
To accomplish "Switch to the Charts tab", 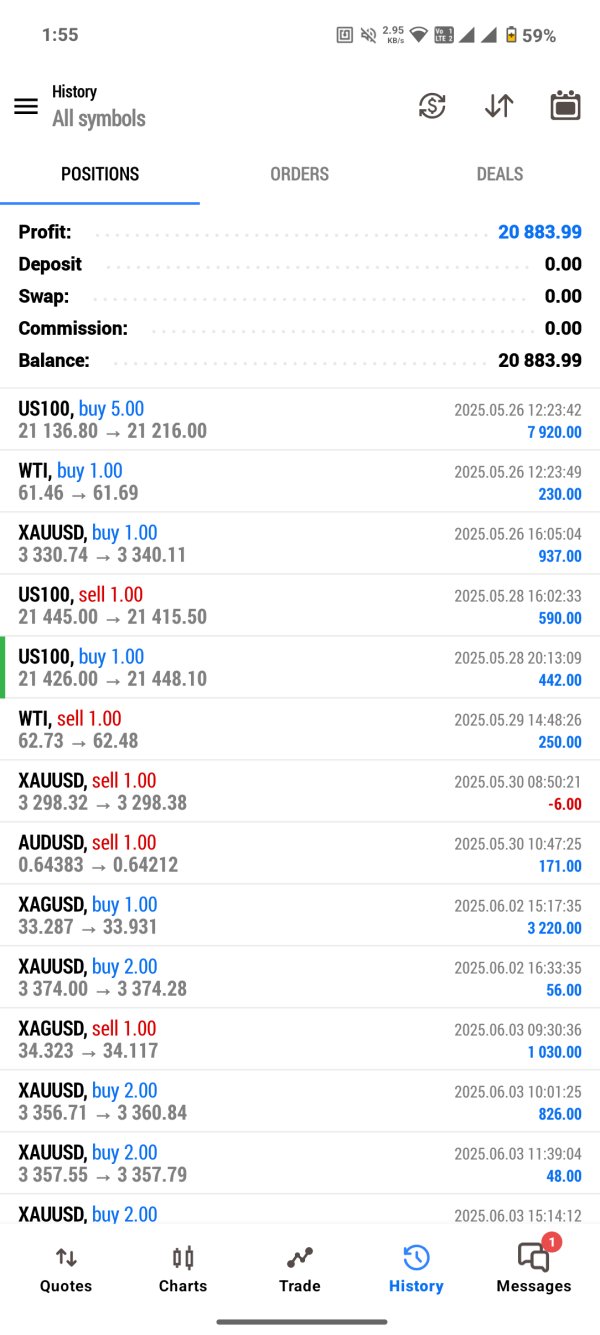I will [x=183, y=1270].
